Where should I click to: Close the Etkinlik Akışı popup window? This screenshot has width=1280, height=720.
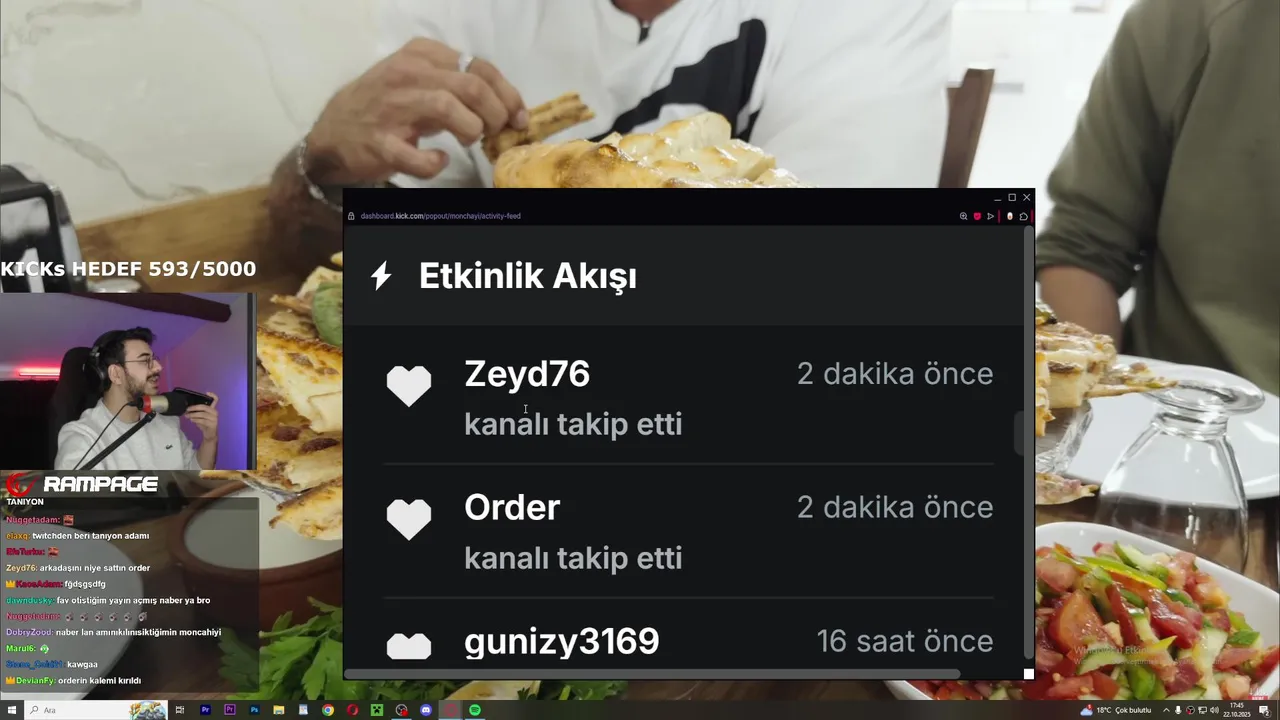pyautogui.click(x=1026, y=198)
